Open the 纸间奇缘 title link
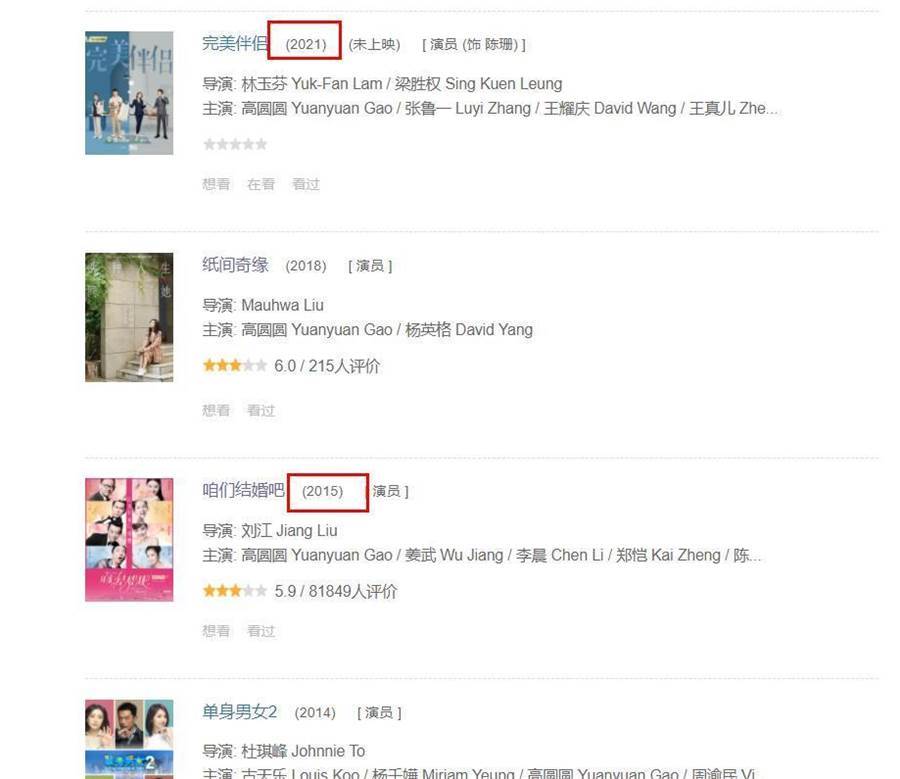 (235, 265)
